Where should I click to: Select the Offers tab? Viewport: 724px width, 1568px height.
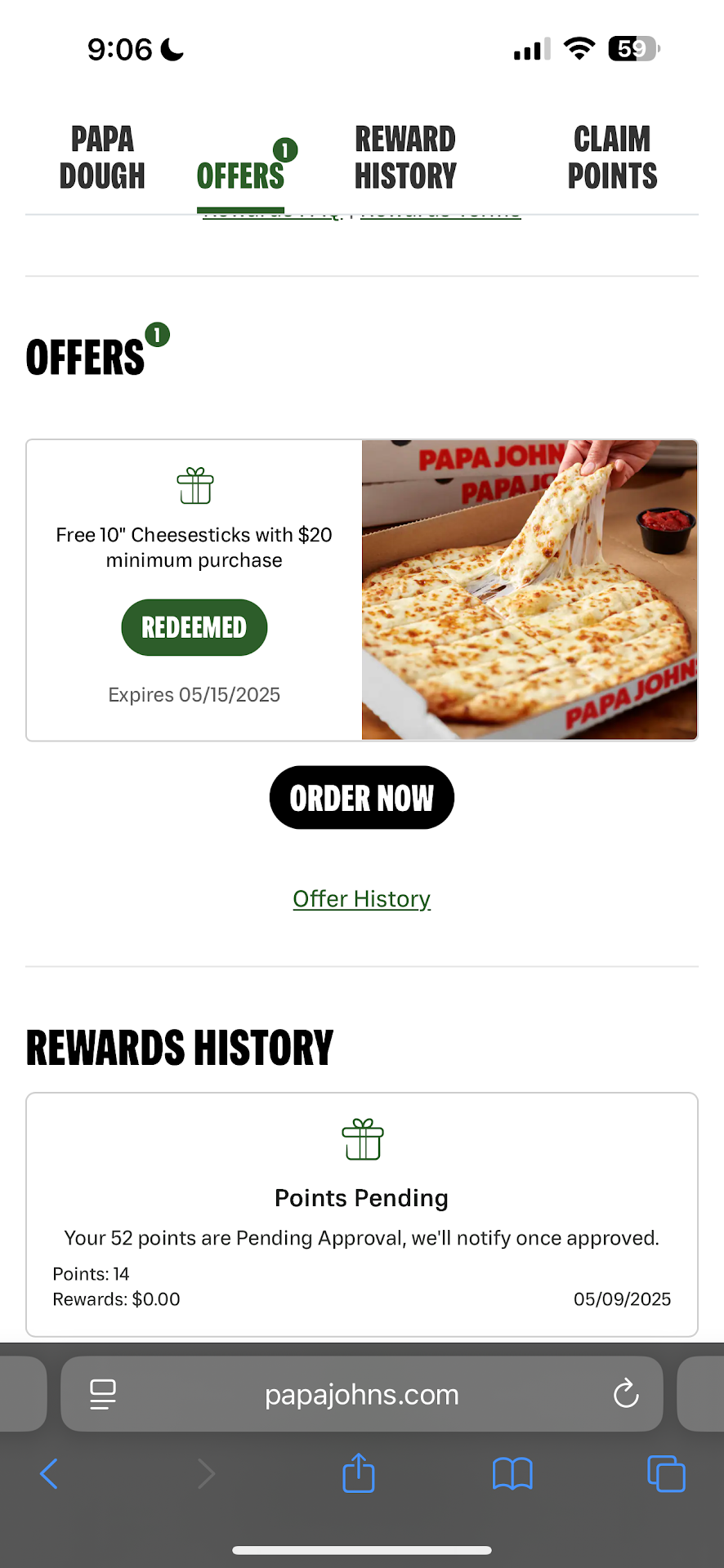pos(240,175)
